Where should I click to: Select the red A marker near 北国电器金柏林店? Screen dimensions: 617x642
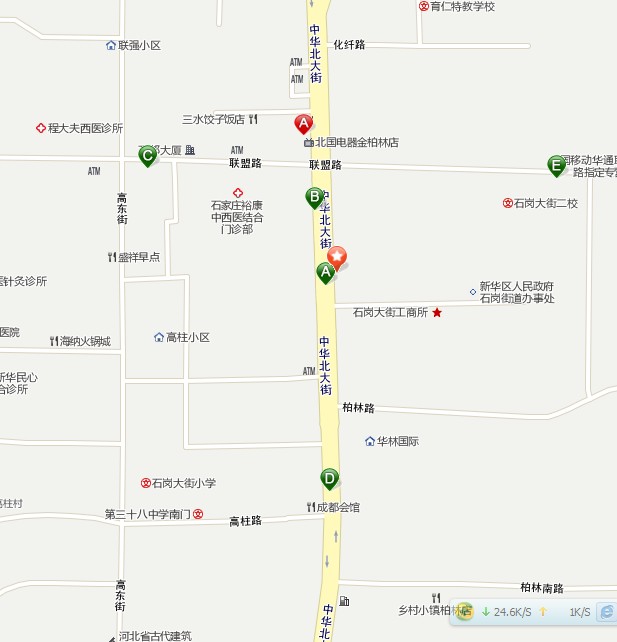[x=303, y=124]
